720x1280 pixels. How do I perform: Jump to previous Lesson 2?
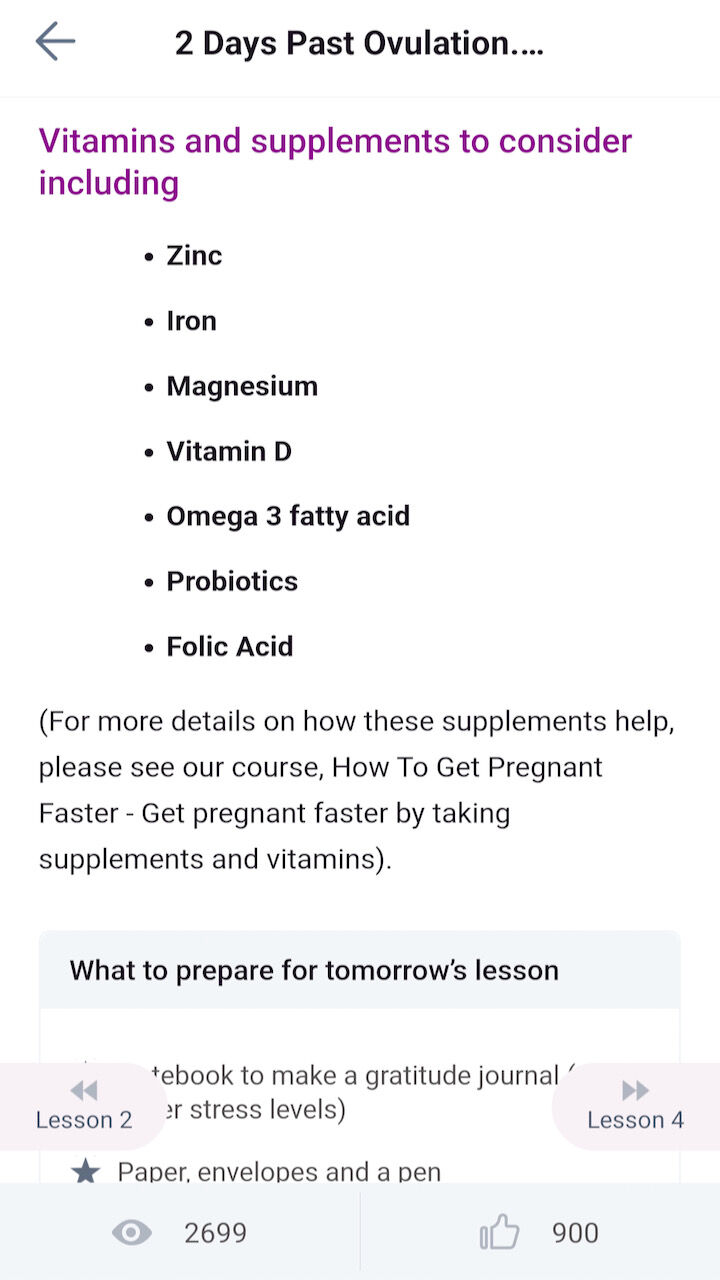pyautogui.click(x=84, y=1106)
